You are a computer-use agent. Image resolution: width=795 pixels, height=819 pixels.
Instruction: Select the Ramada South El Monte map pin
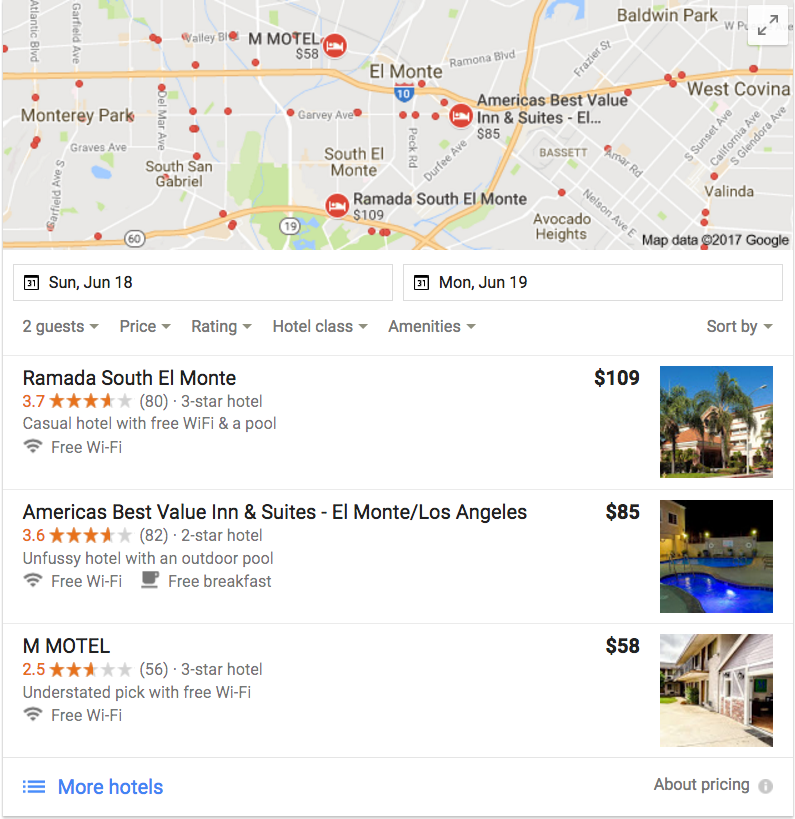pyautogui.click(x=338, y=206)
